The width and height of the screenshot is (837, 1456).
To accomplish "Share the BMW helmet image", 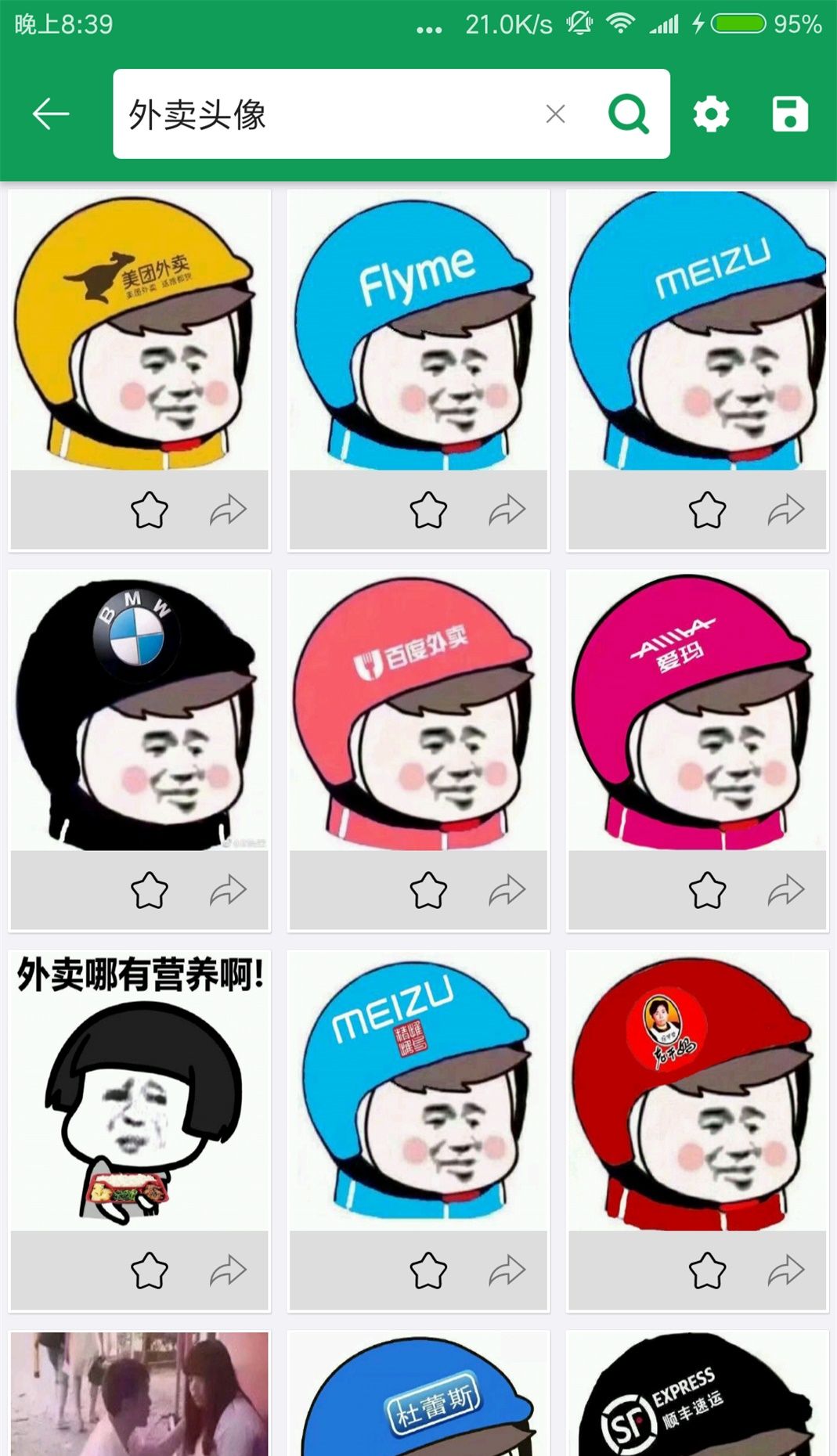I will click(x=229, y=890).
